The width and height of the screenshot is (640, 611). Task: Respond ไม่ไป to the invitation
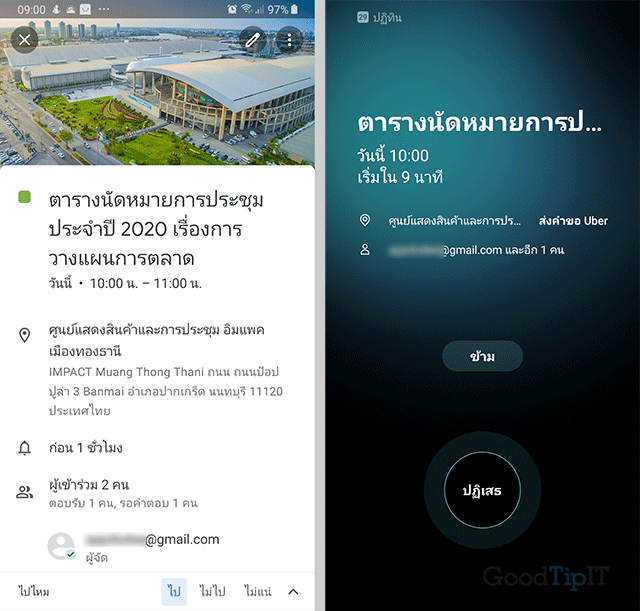(211, 591)
